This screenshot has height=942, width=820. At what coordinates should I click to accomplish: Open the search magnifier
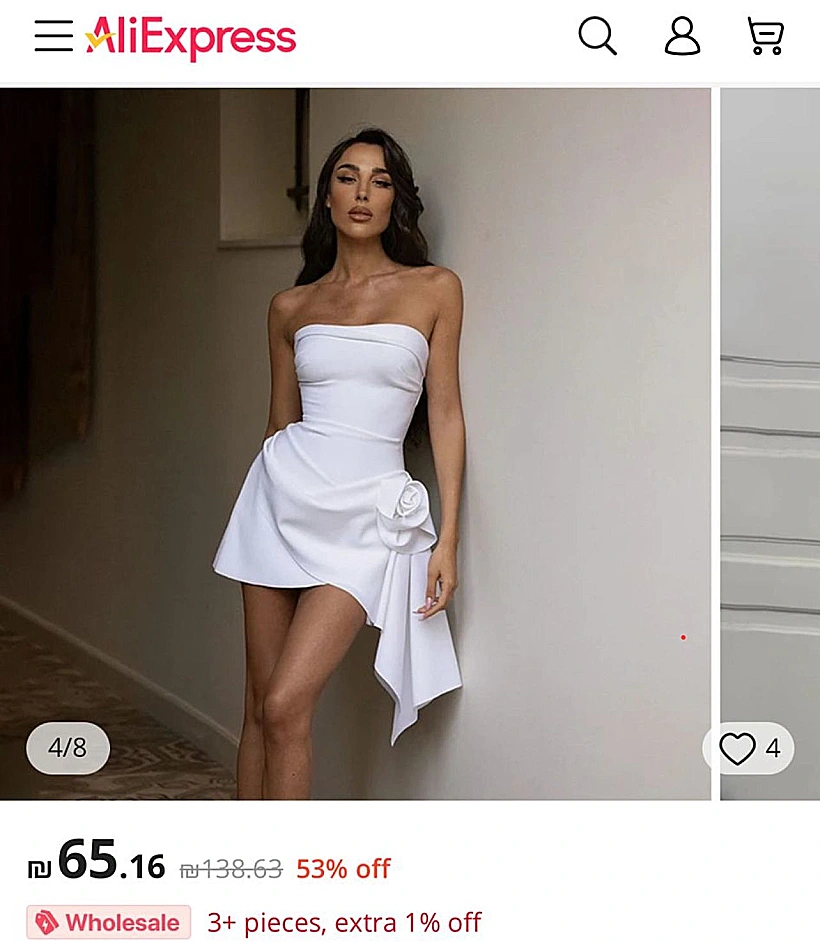(597, 37)
